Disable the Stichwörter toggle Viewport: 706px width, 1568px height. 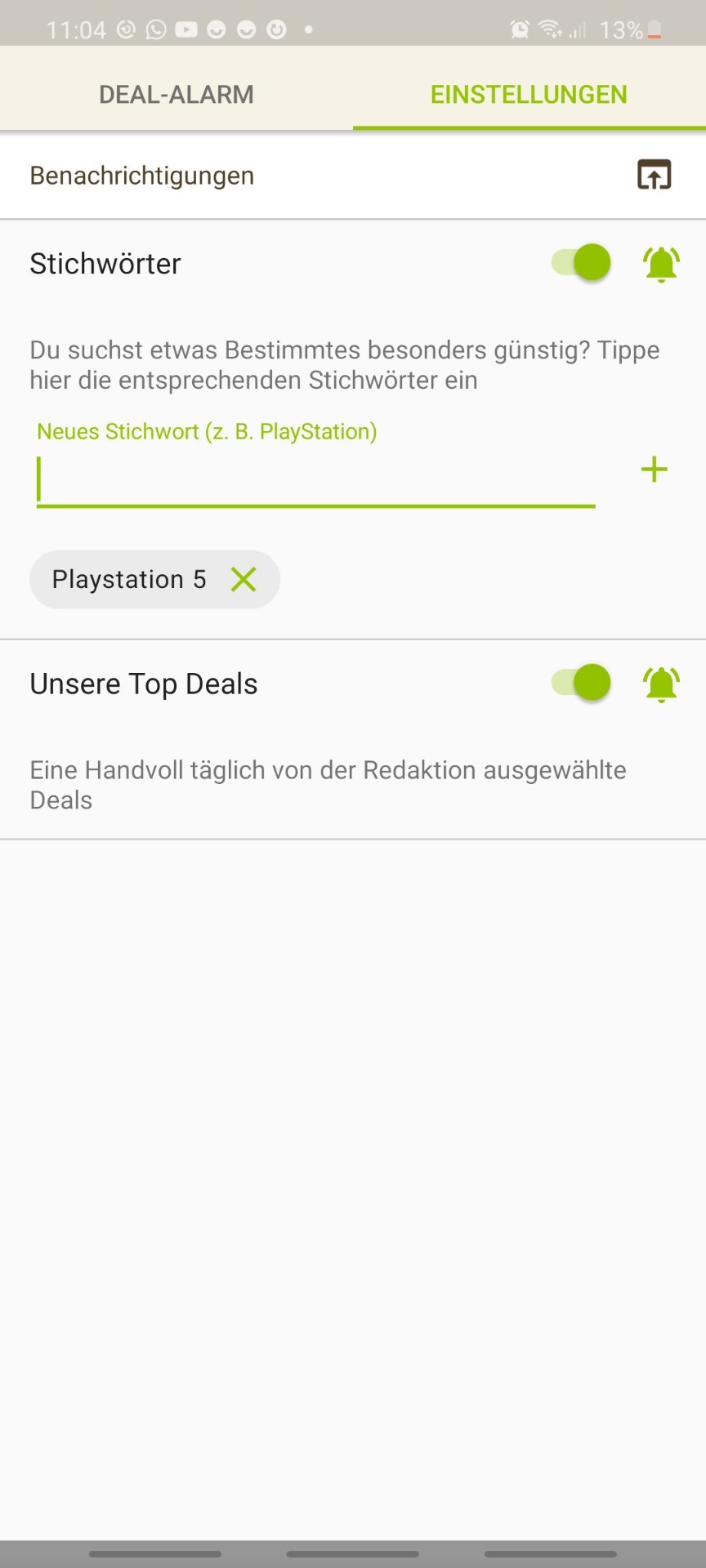(x=582, y=263)
